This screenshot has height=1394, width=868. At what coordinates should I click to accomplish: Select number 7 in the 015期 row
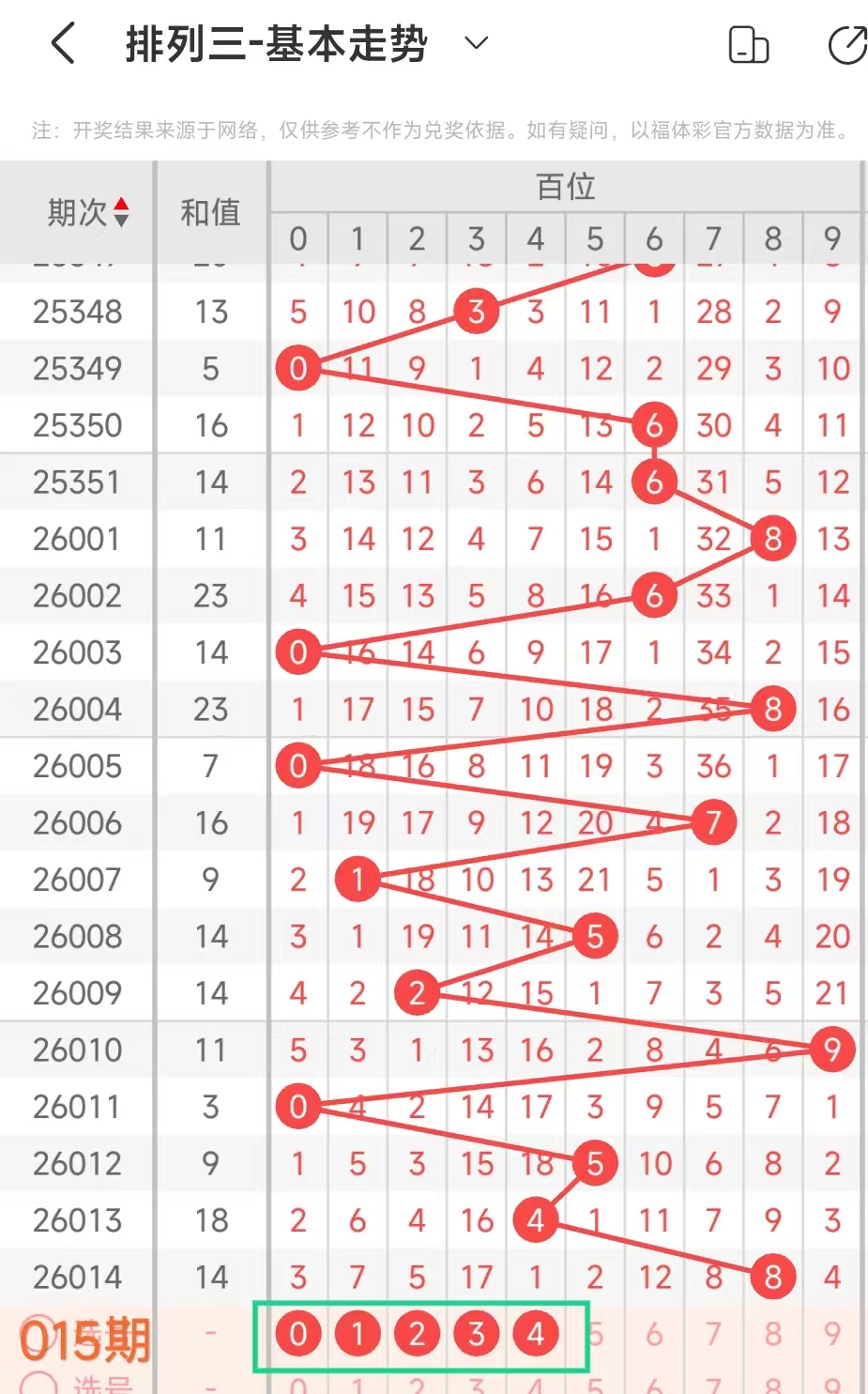click(x=713, y=1333)
